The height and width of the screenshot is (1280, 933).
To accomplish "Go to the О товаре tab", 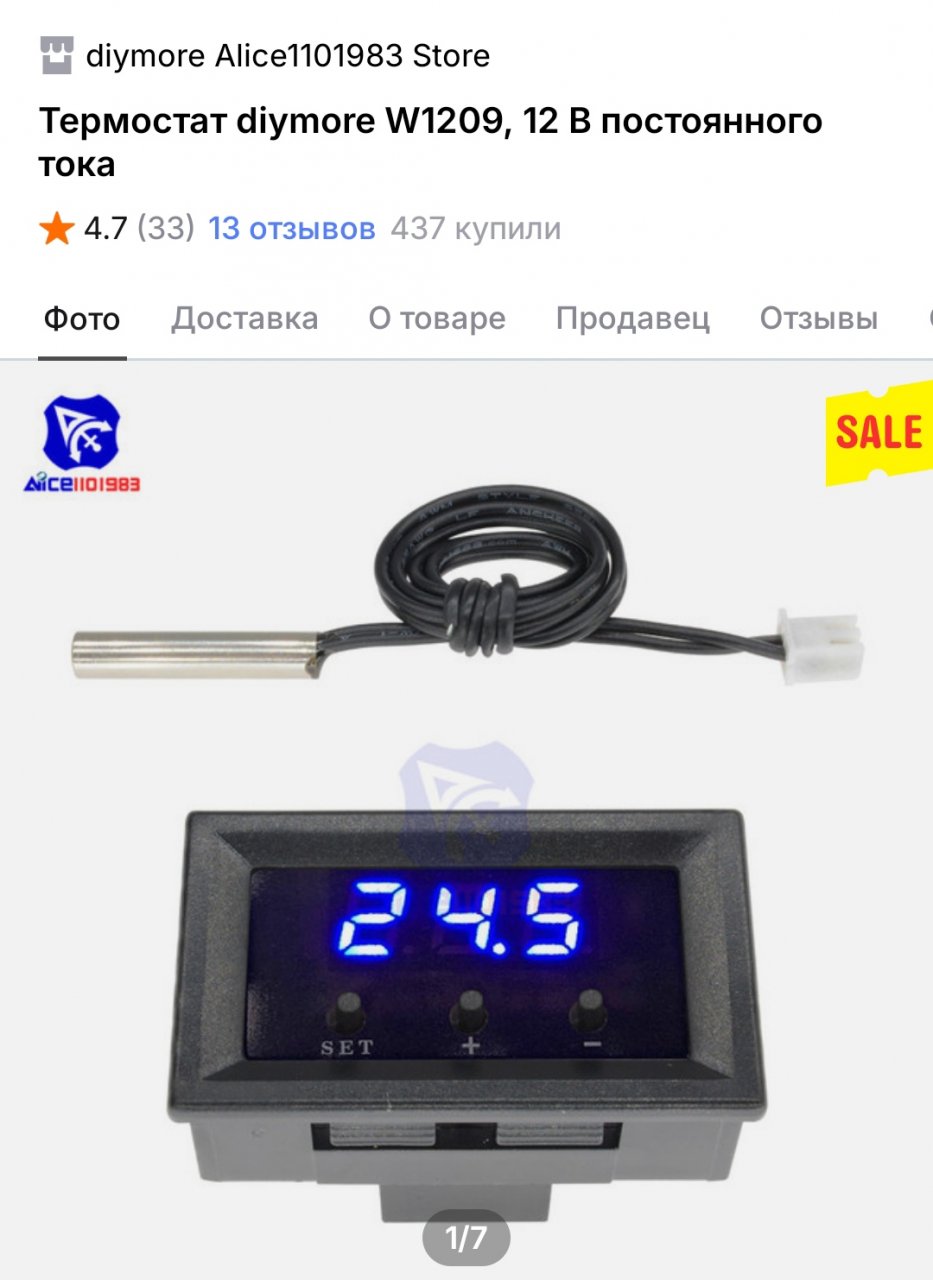I will point(437,319).
